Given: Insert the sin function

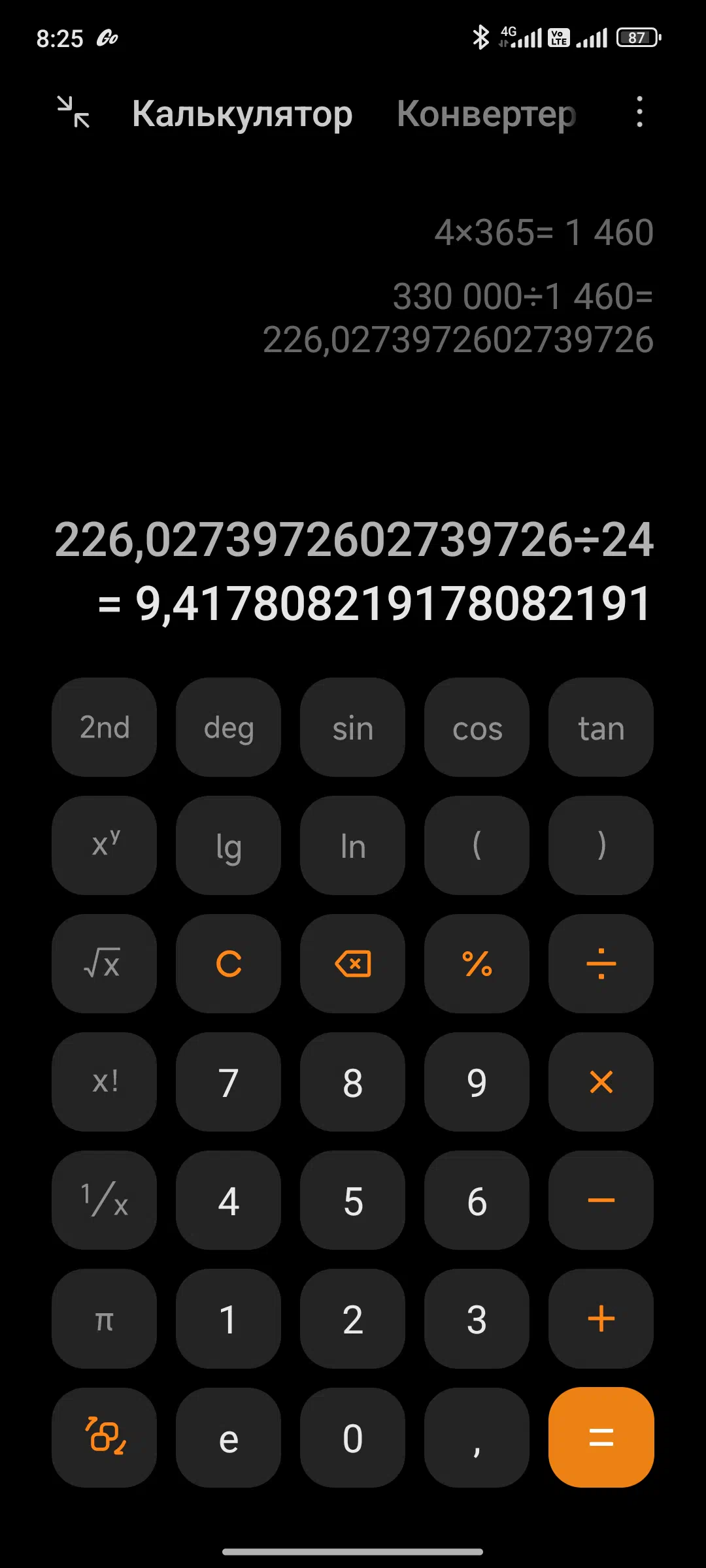Looking at the screenshot, I should pyautogui.click(x=353, y=727).
